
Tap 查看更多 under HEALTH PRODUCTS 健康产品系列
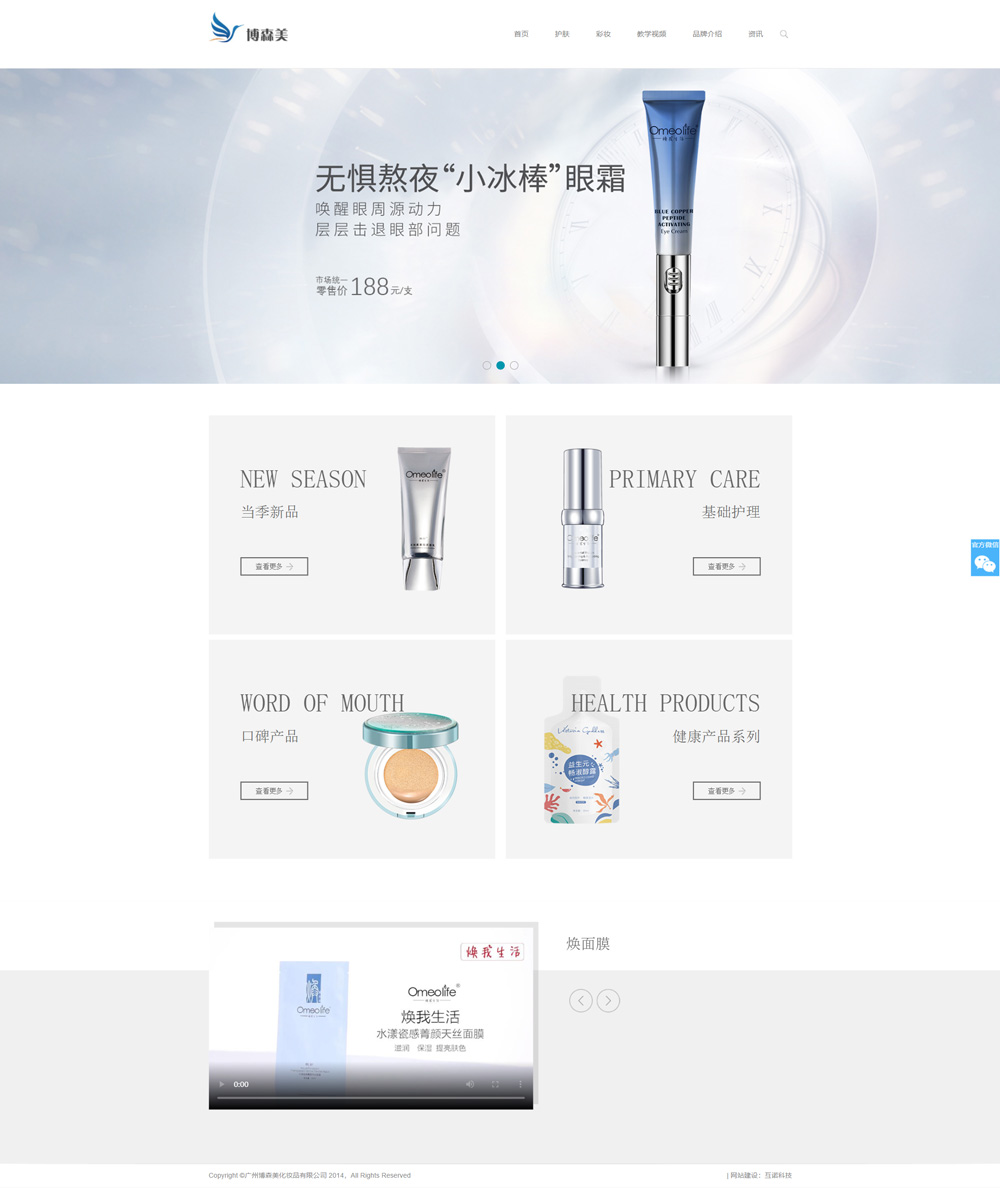tap(726, 791)
